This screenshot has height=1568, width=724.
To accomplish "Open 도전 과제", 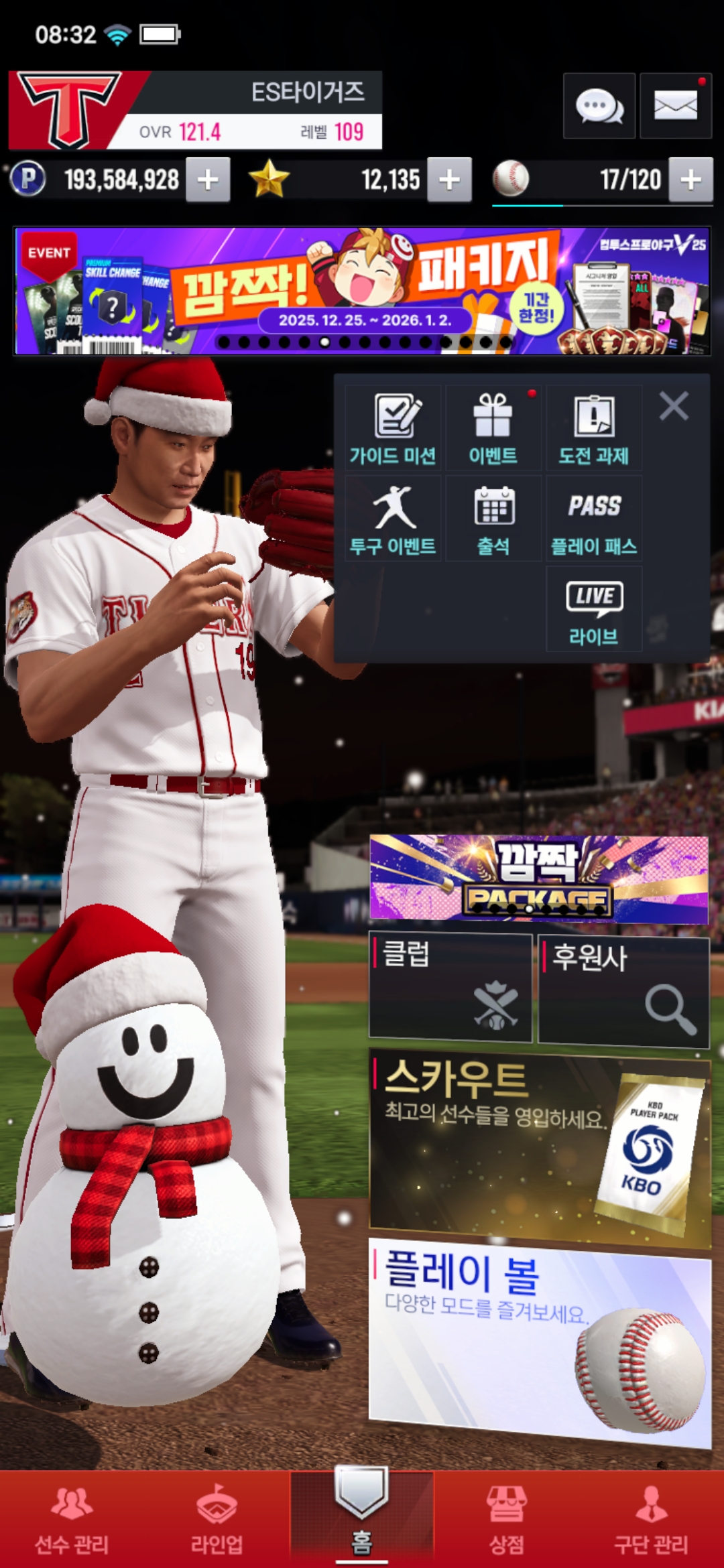I will point(594,429).
